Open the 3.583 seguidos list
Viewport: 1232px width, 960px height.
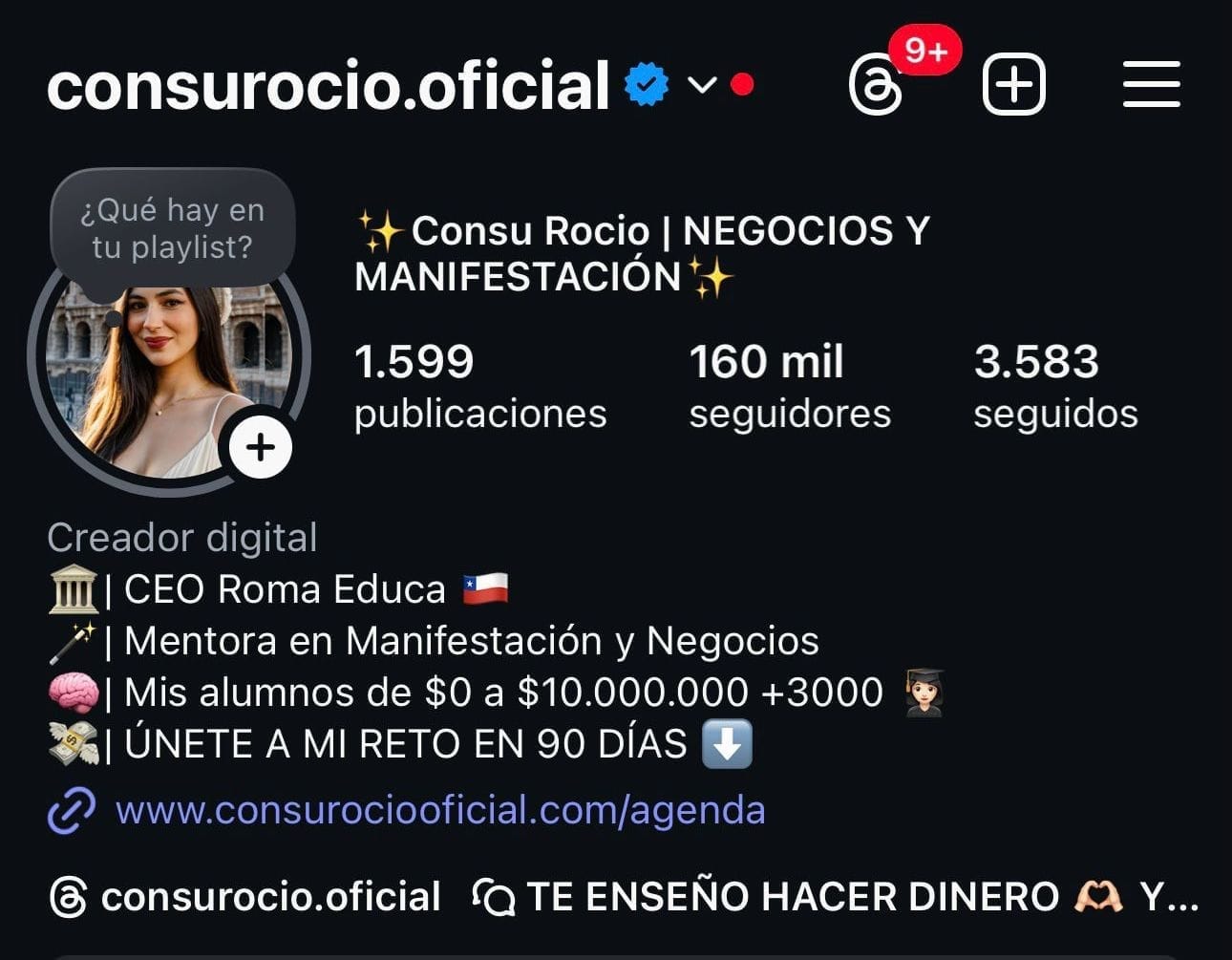pos(1054,387)
